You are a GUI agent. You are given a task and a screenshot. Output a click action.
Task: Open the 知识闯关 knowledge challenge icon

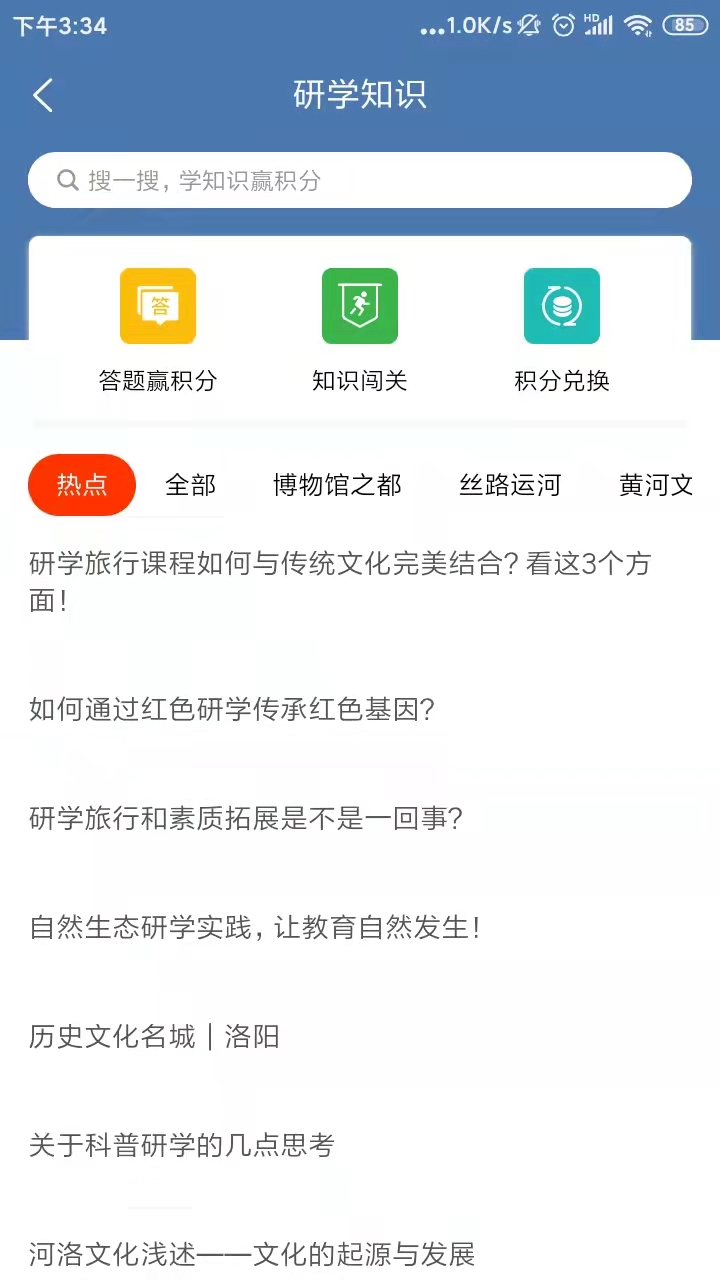(360, 306)
